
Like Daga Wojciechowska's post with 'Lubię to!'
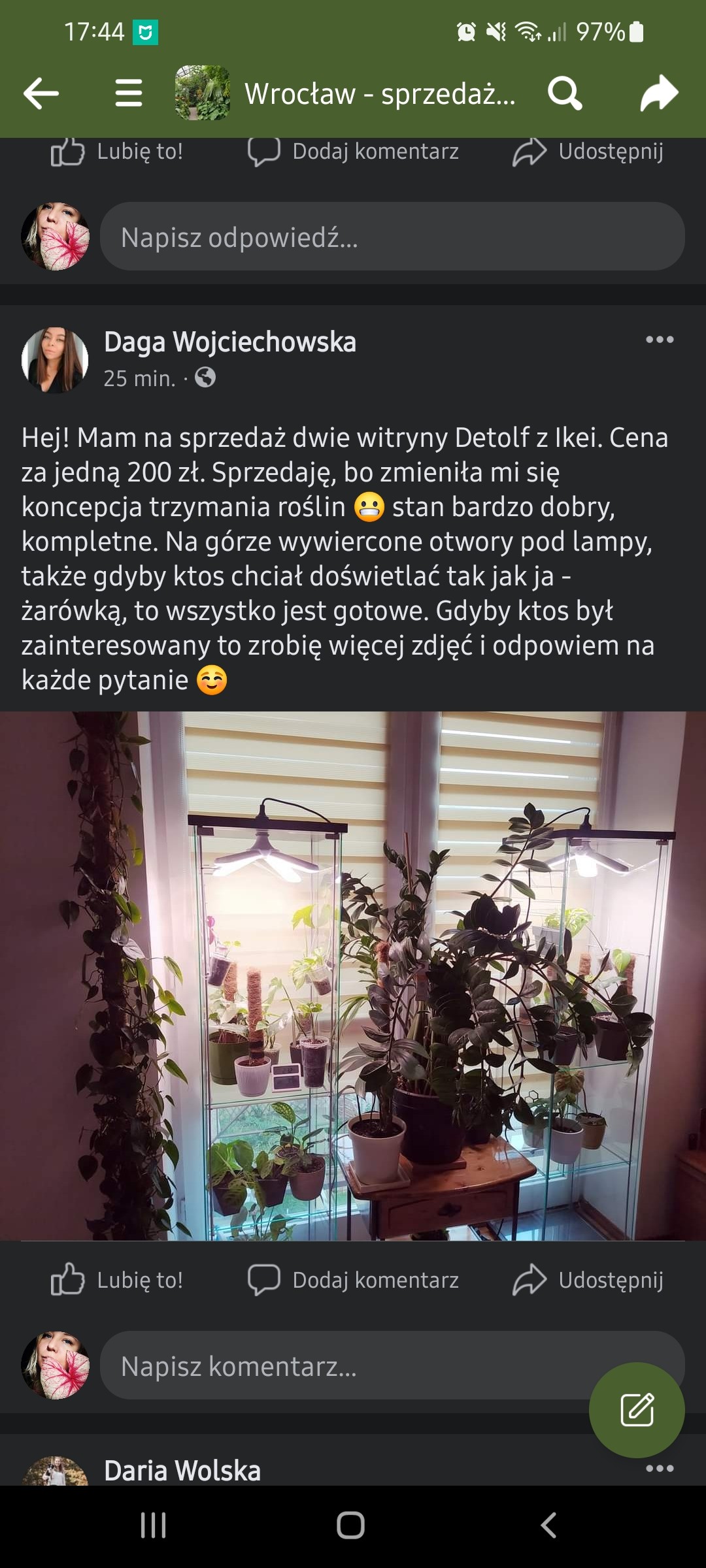click(x=118, y=1280)
